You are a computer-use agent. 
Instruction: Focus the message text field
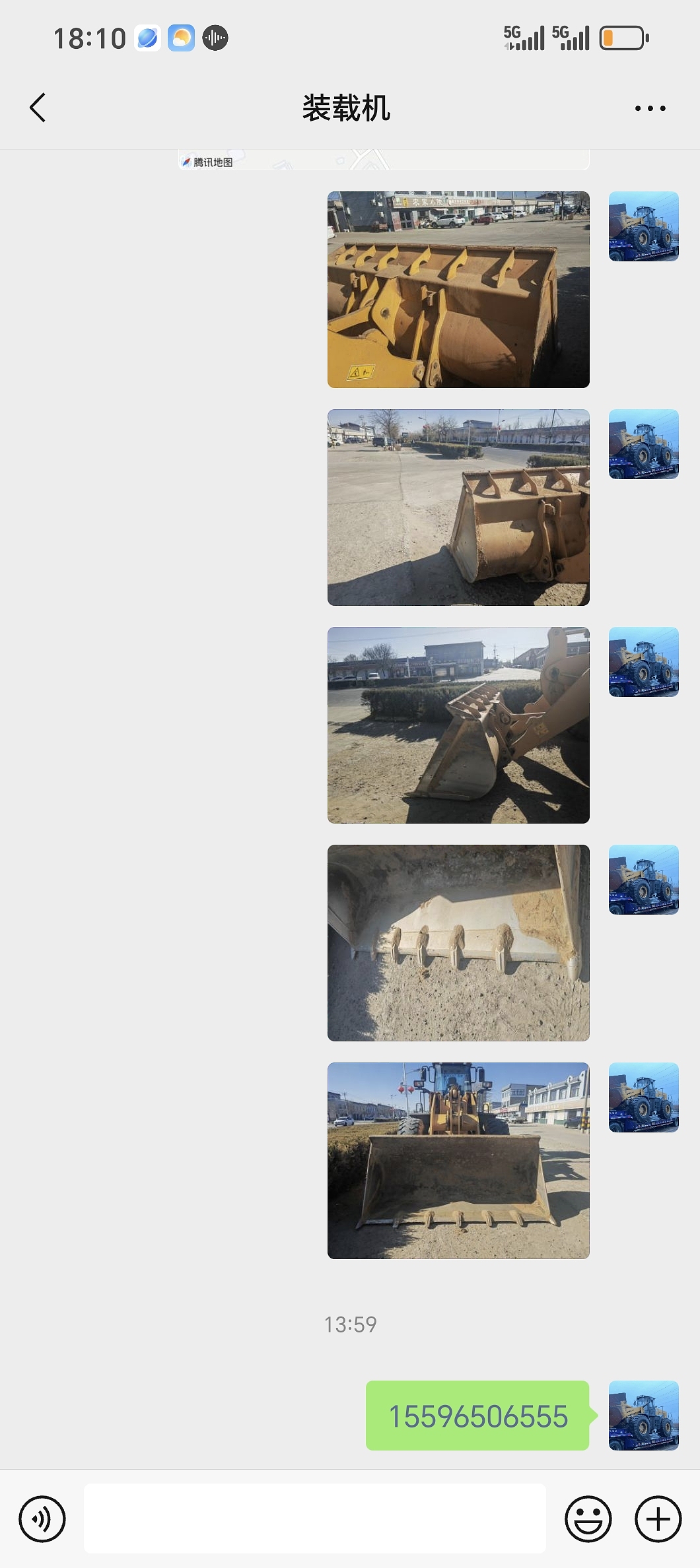(314, 1519)
